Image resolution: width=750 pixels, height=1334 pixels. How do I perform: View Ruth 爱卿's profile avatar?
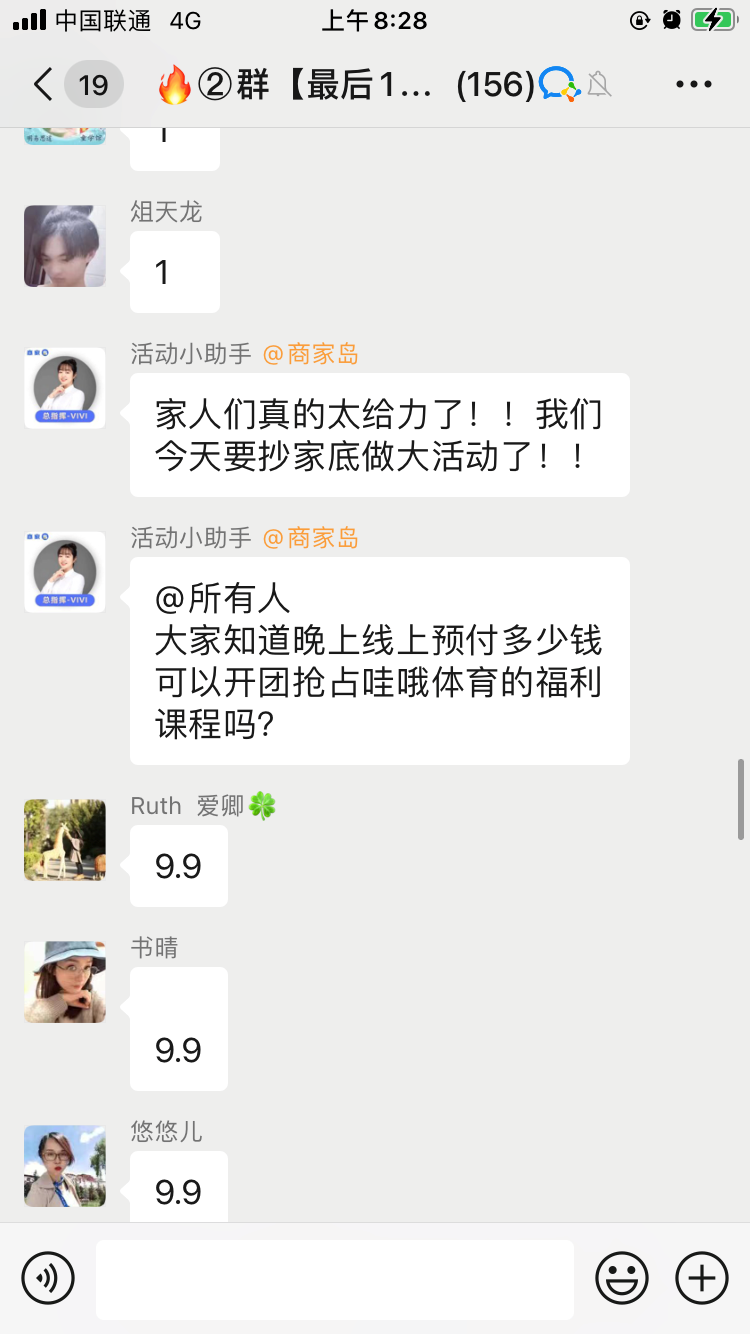tap(65, 839)
